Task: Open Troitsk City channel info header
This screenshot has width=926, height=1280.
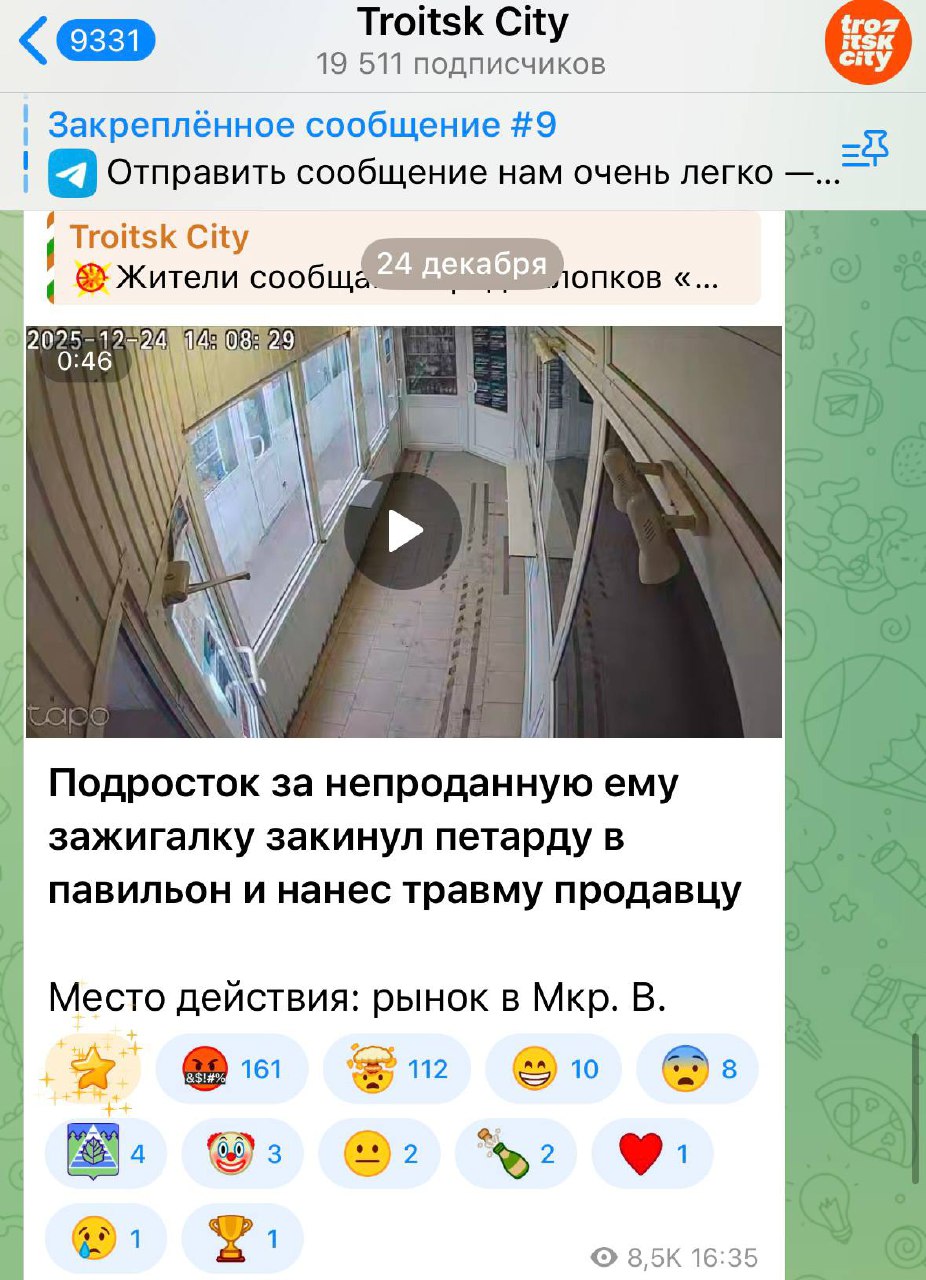Action: pos(461,42)
